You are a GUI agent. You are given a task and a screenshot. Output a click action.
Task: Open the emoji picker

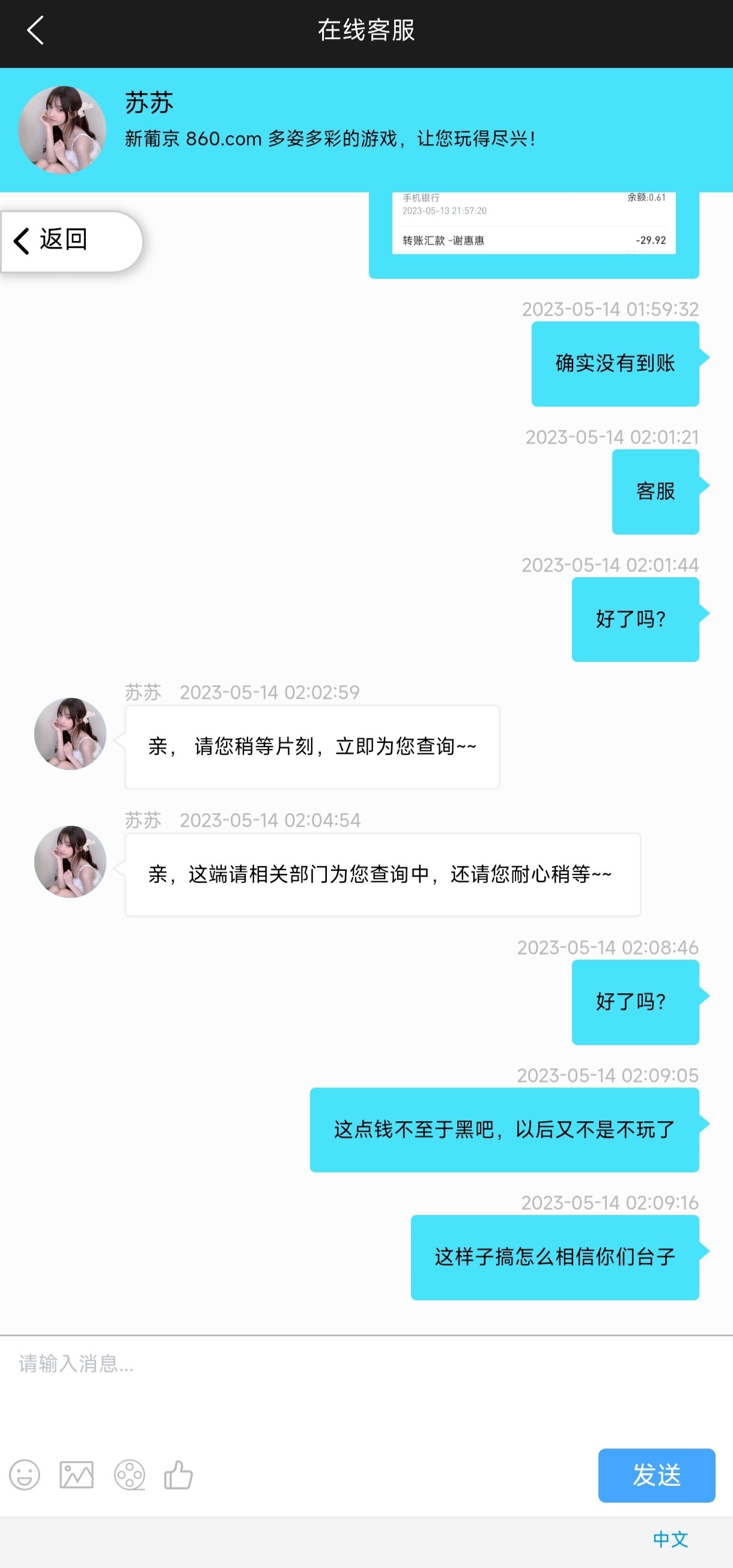25,1475
